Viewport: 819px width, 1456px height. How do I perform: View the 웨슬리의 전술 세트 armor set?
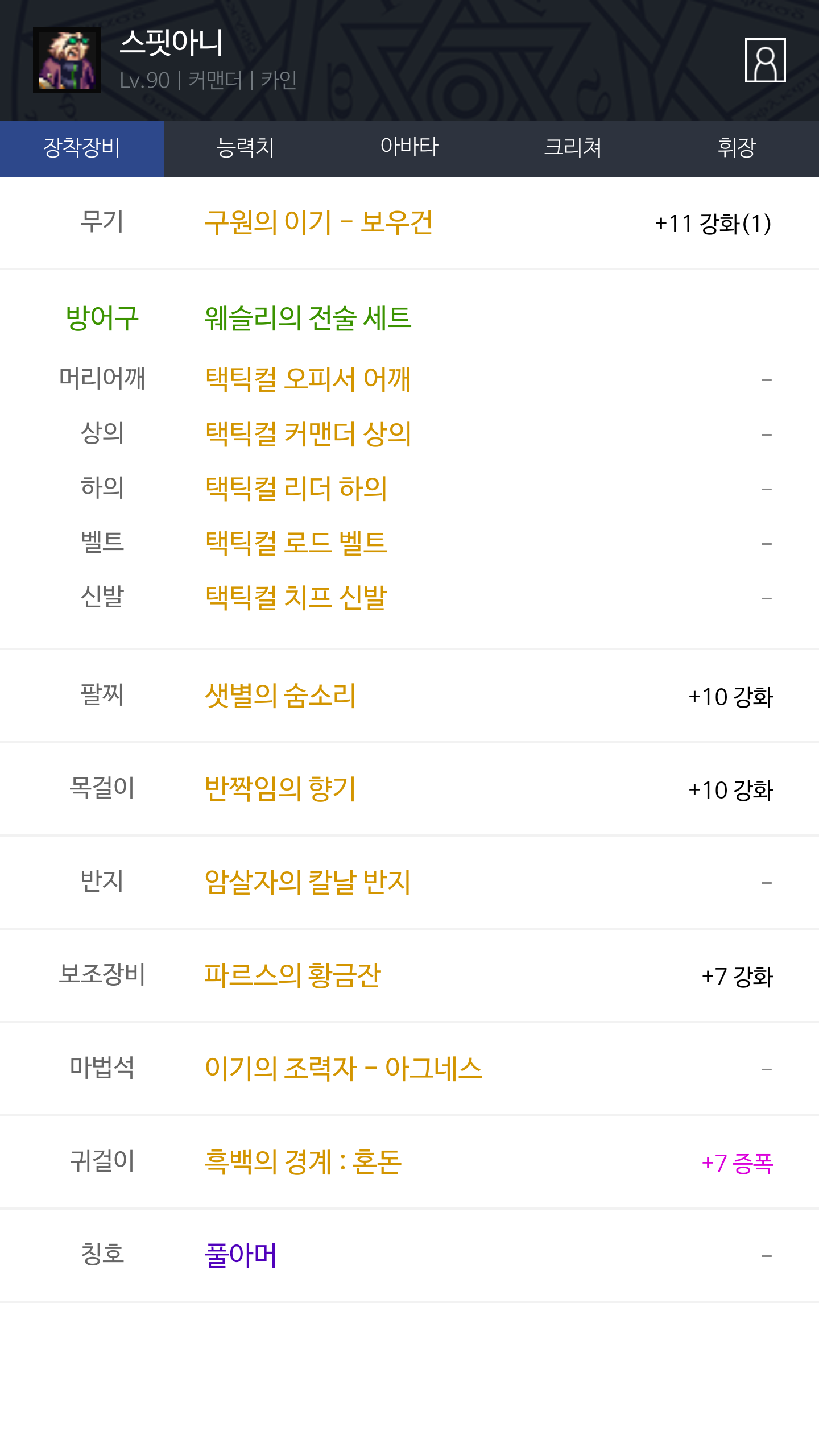coord(308,318)
